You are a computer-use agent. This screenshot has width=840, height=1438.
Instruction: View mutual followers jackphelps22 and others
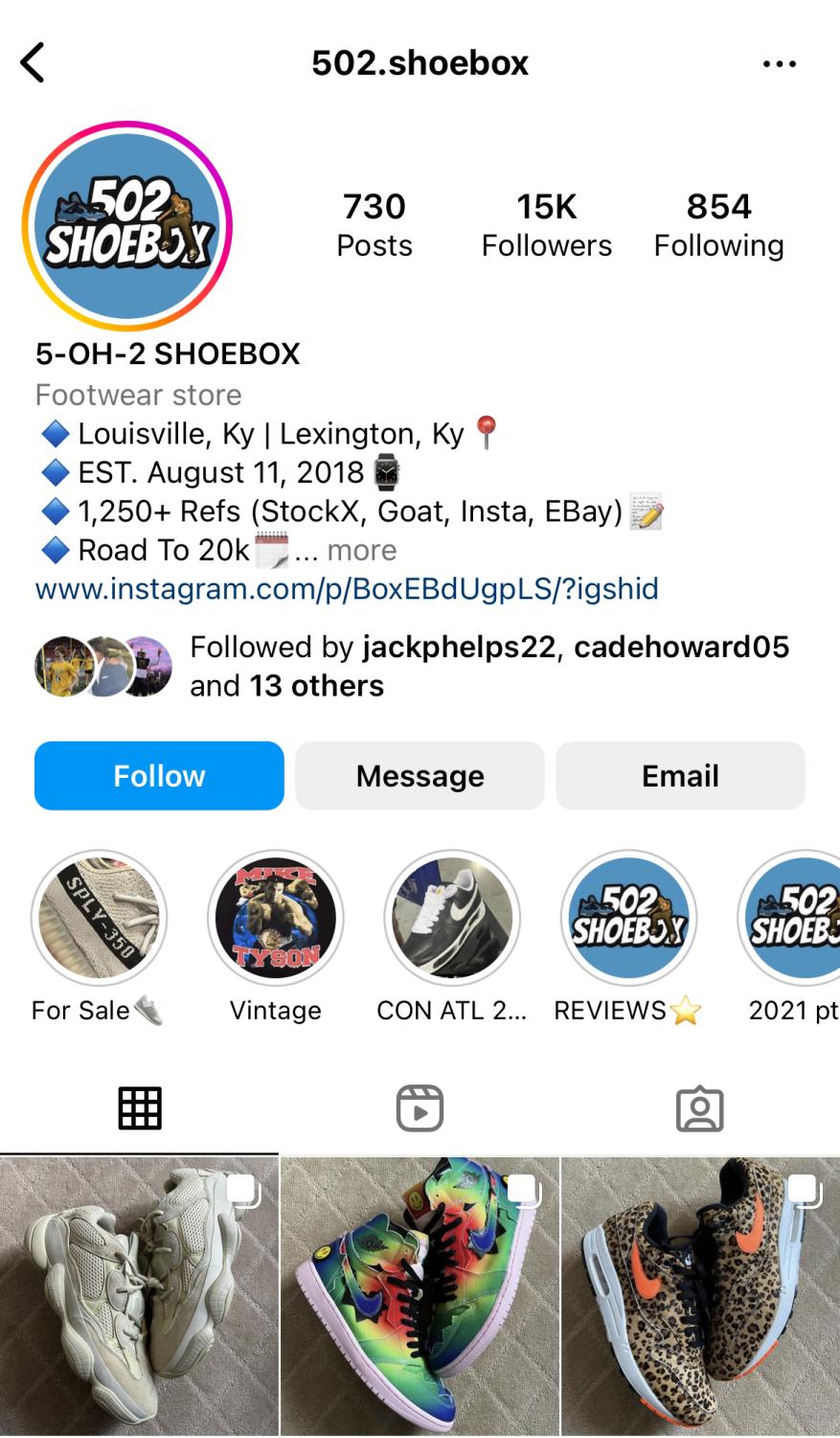coord(412,666)
